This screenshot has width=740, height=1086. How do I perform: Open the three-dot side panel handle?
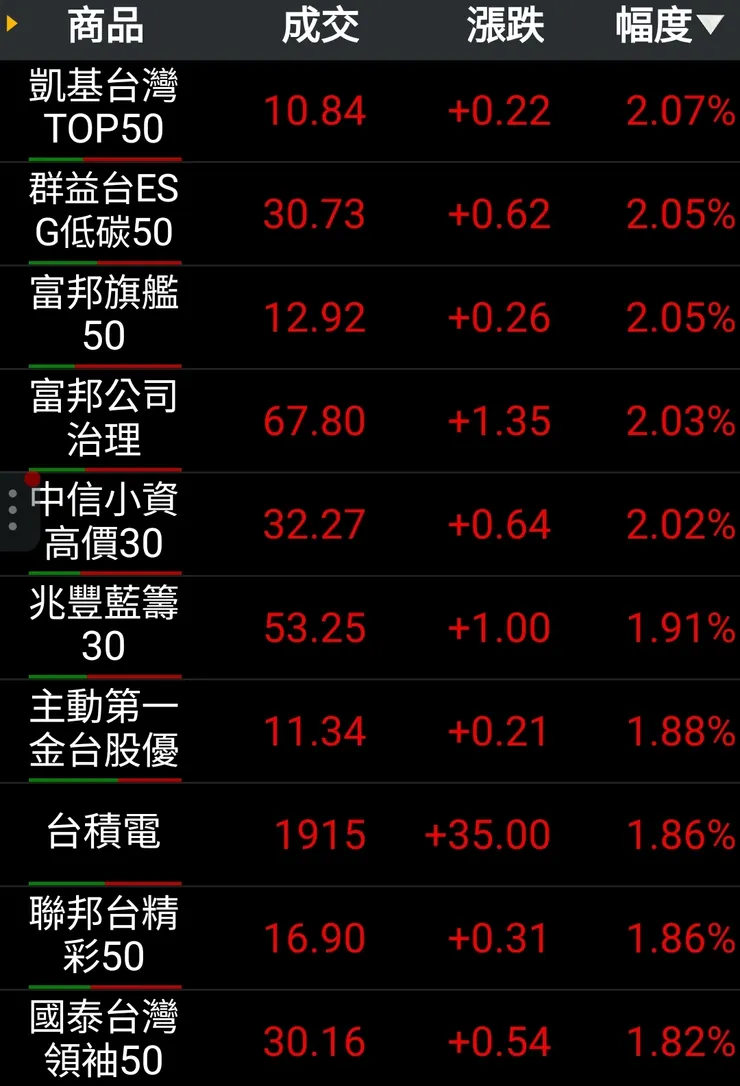pos(11,508)
